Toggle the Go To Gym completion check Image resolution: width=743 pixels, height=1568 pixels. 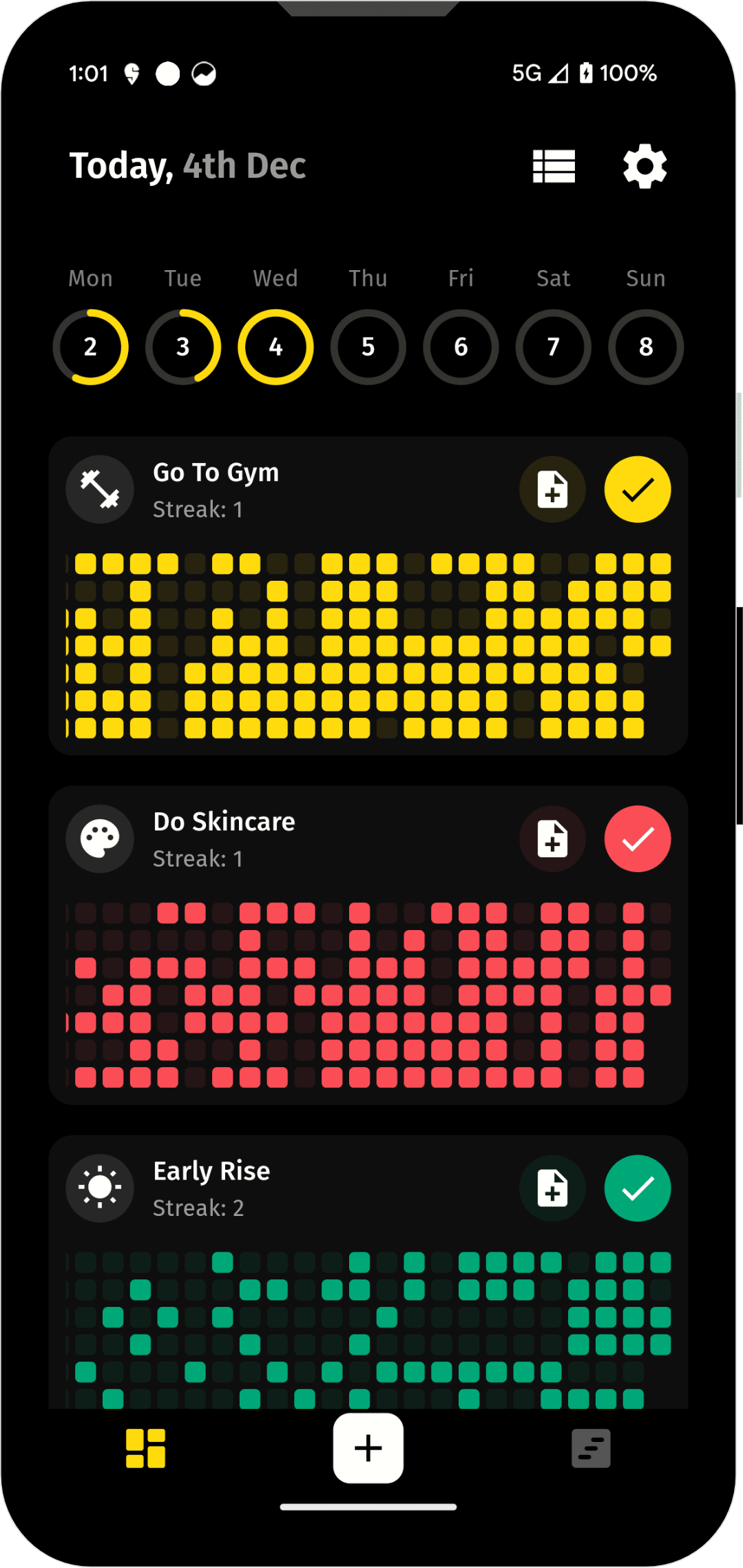(x=638, y=490)
